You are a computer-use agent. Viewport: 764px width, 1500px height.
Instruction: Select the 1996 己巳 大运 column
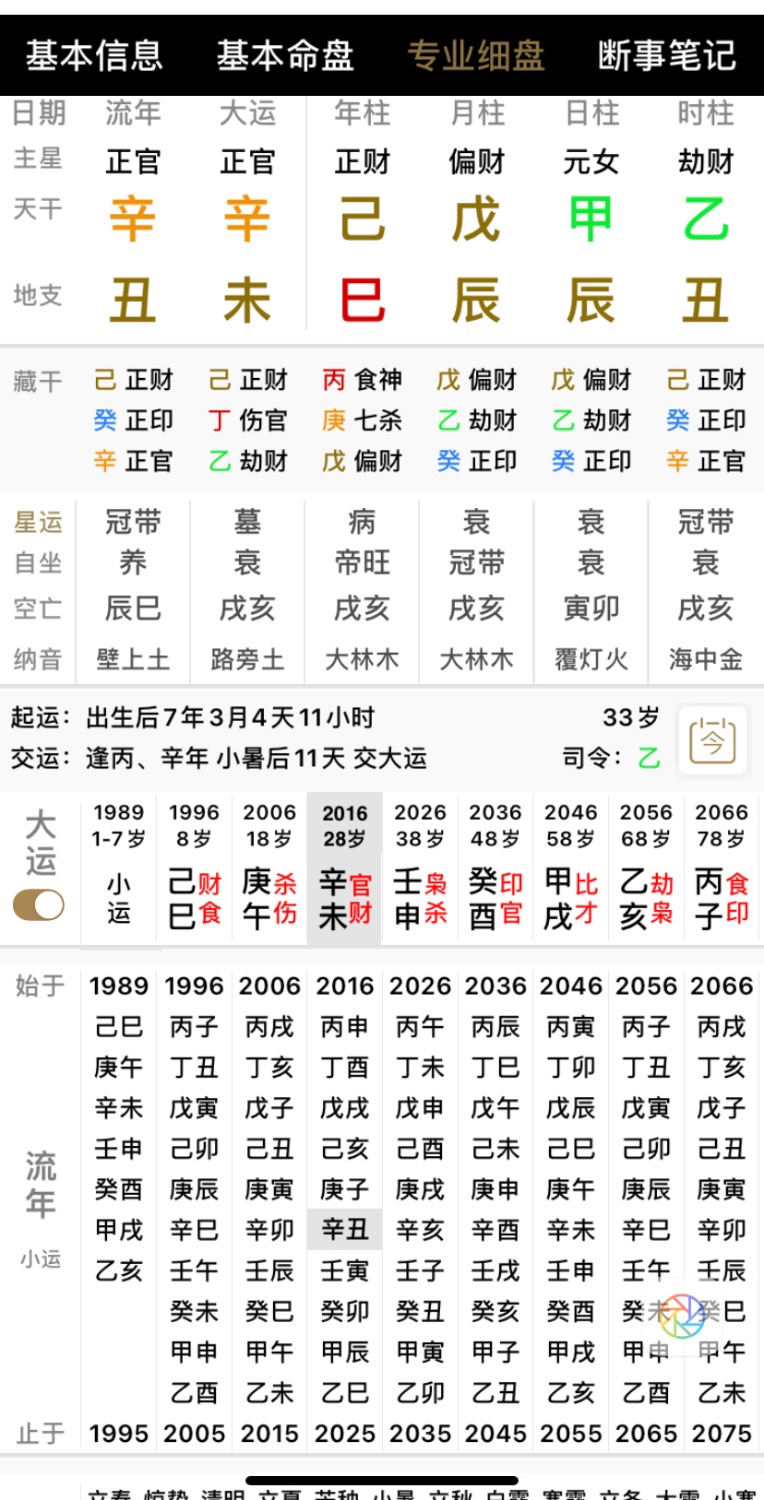[x=194, y=868]
